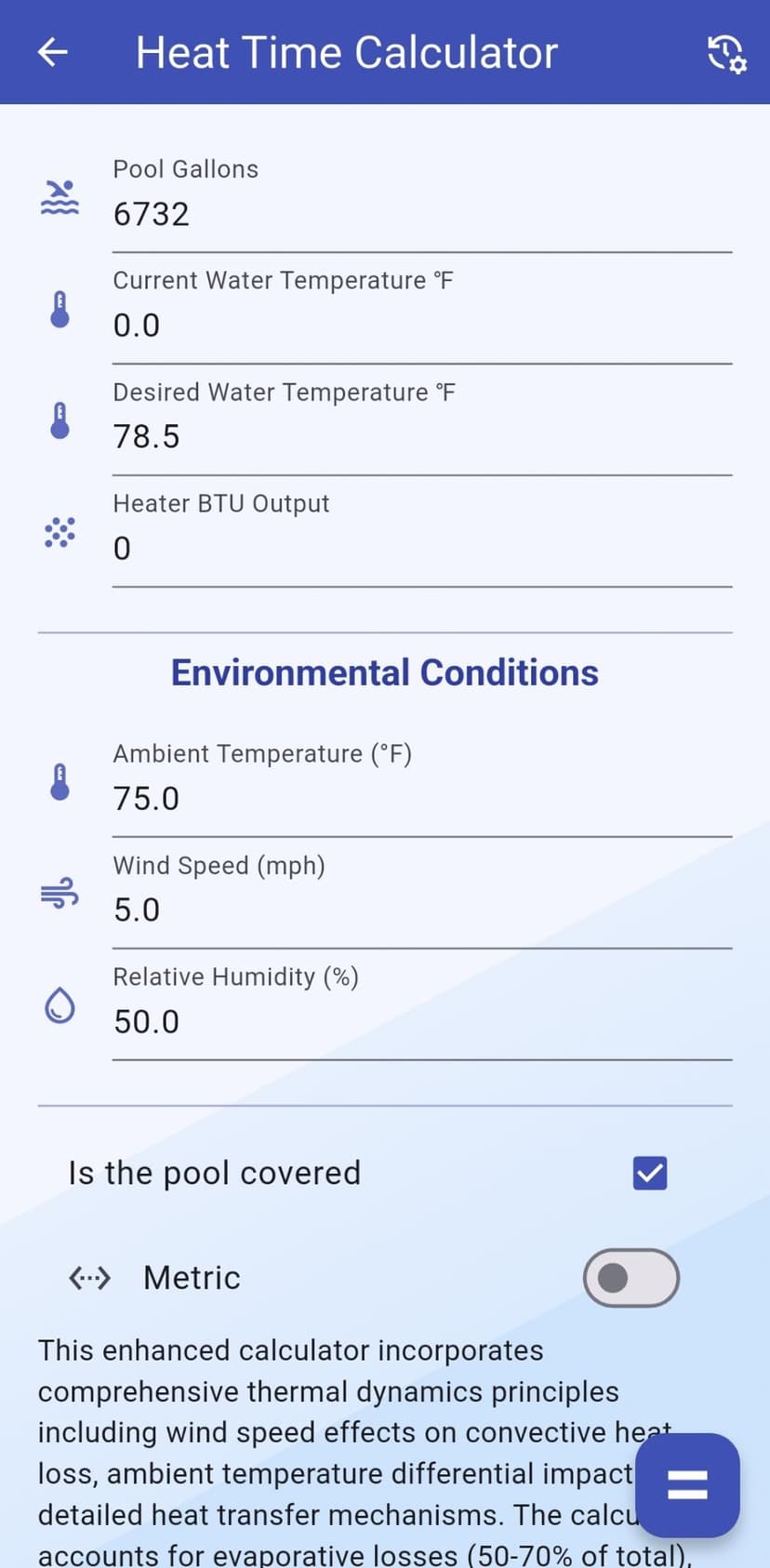Click the Heater BTU Output dots icon
The width and height of the screenshot is (770, 1568).
pyautogui.click(x=59, y=533)
